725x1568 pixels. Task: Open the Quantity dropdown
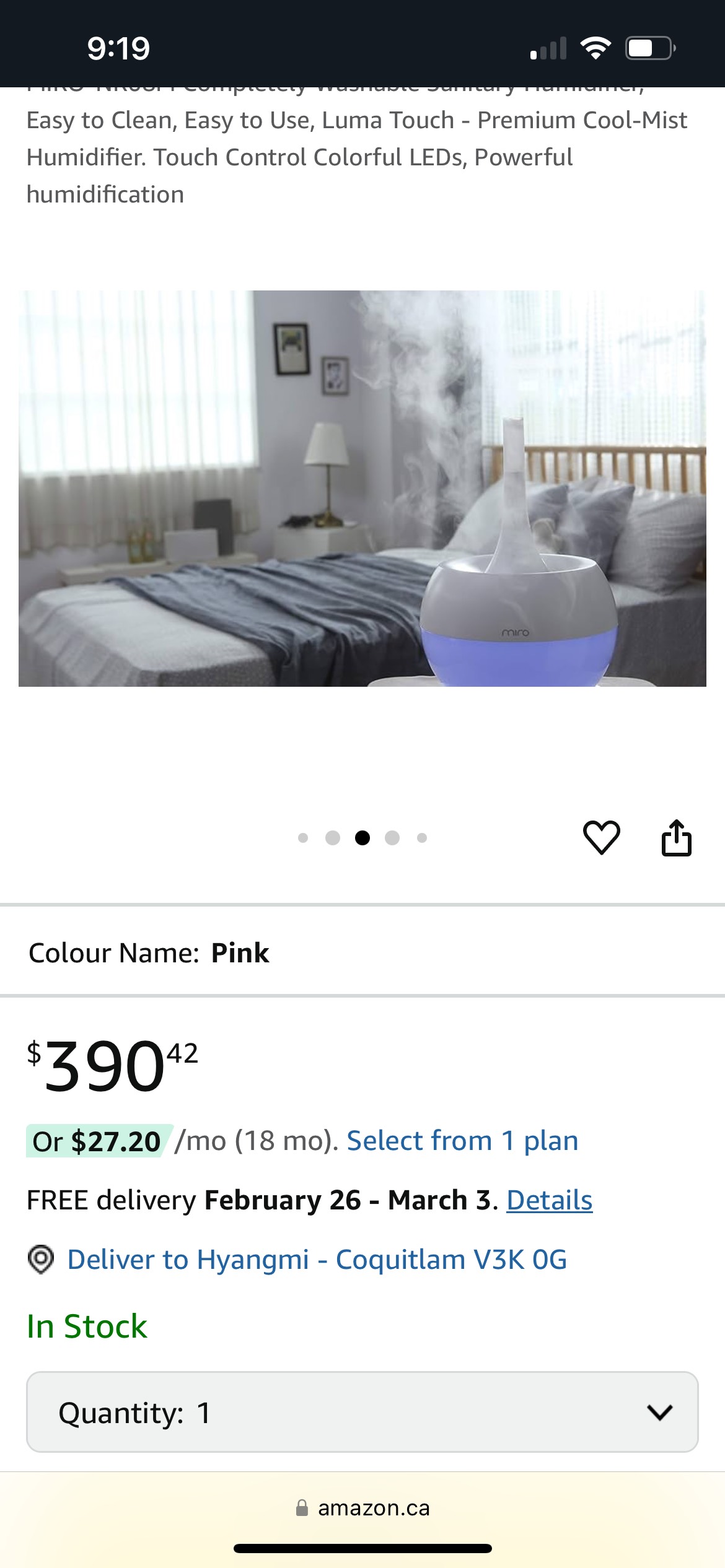click(x=362, y=1413)
